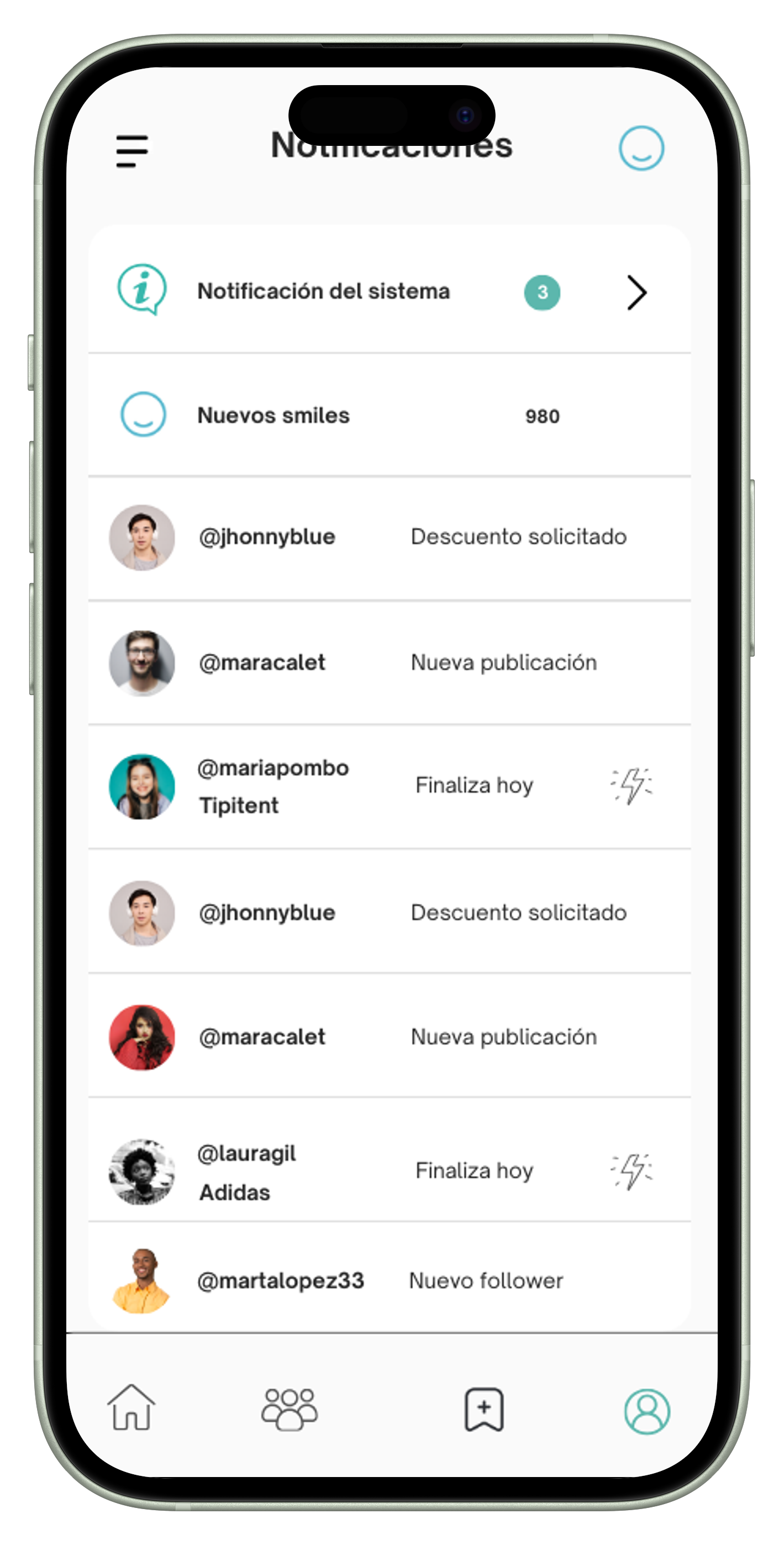Open @martalopez33's Nuevo follower notification
This screenshot has width=784, height=1545.
coord(389,1280)
